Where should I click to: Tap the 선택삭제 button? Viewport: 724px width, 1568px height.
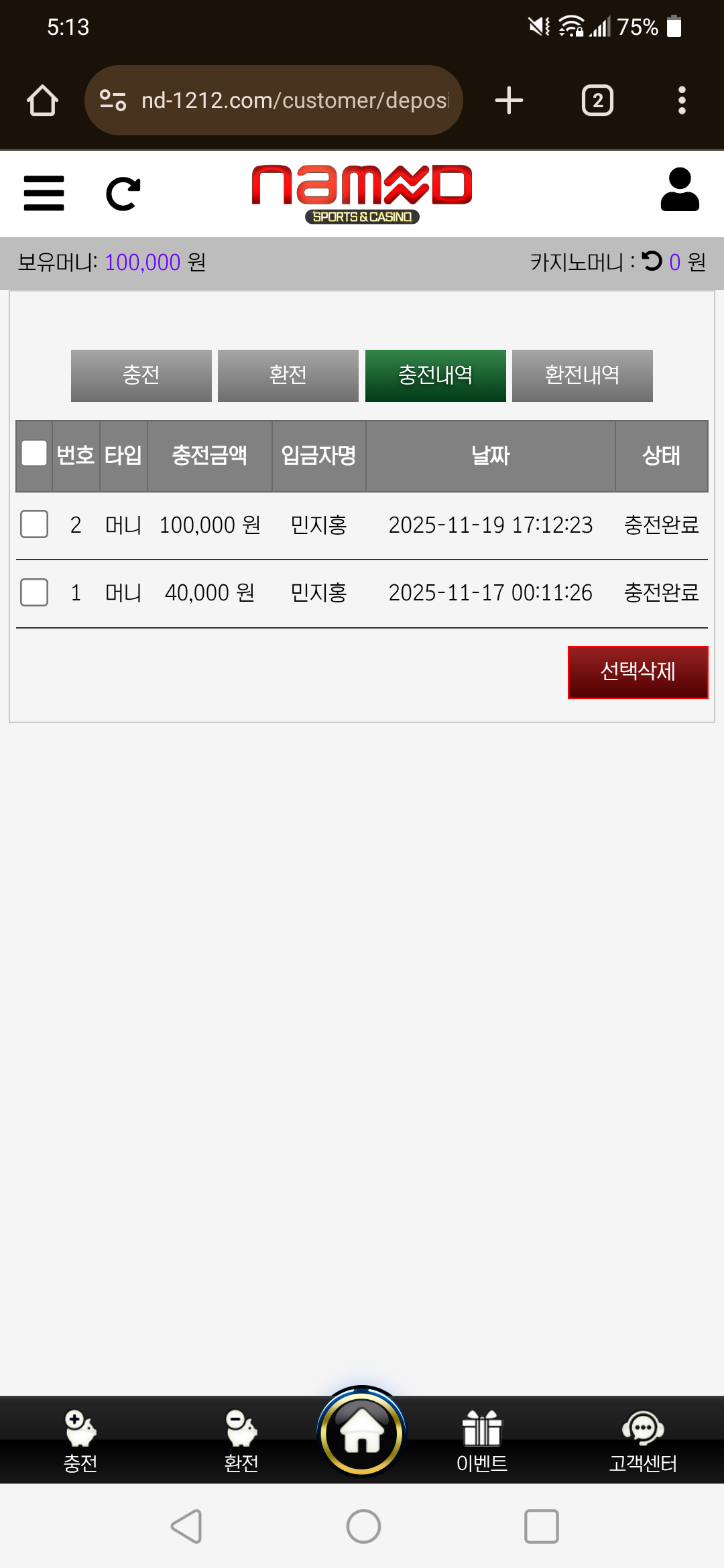(638, 671)
